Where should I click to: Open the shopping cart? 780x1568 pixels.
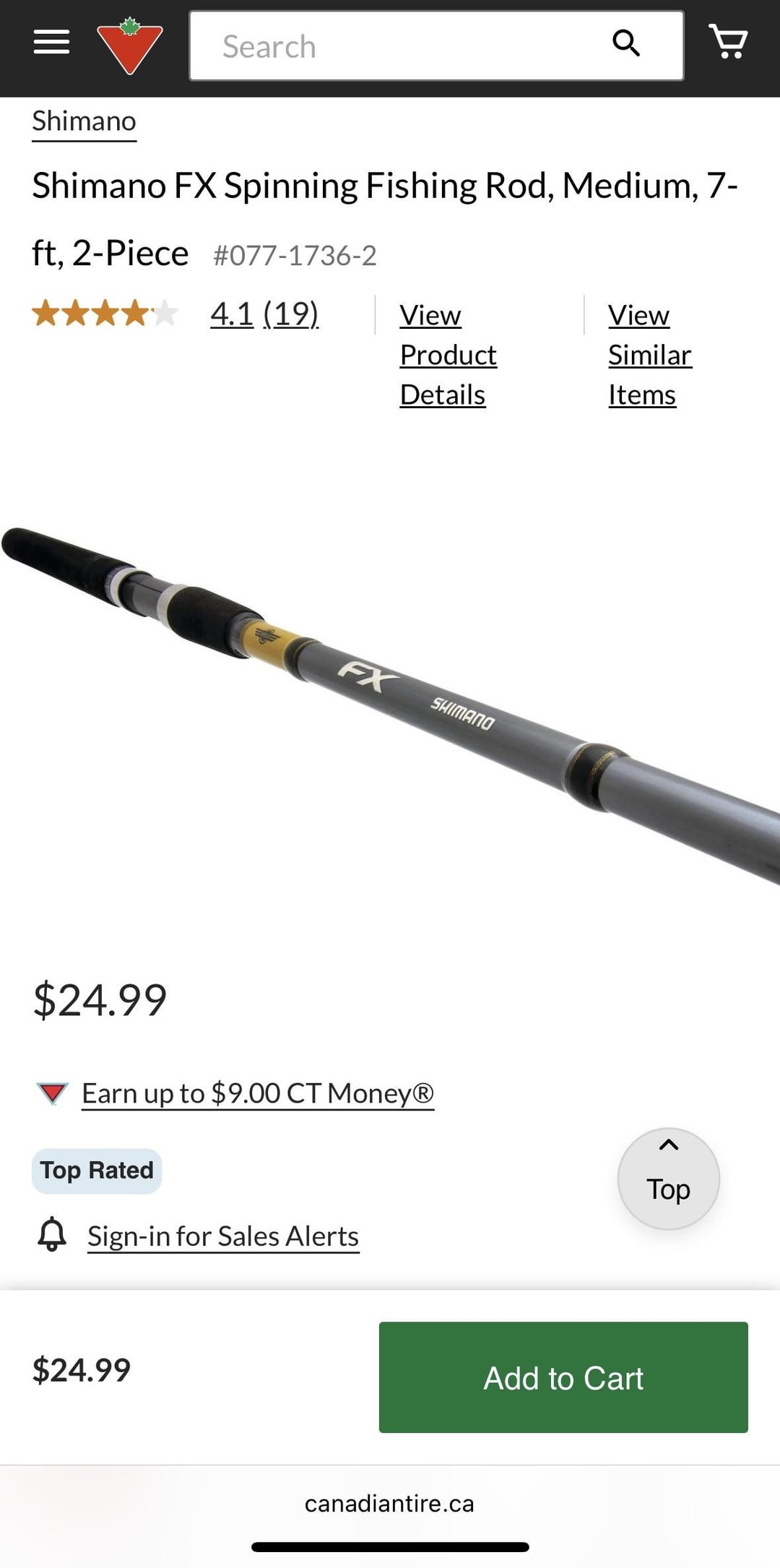[728, 42]
